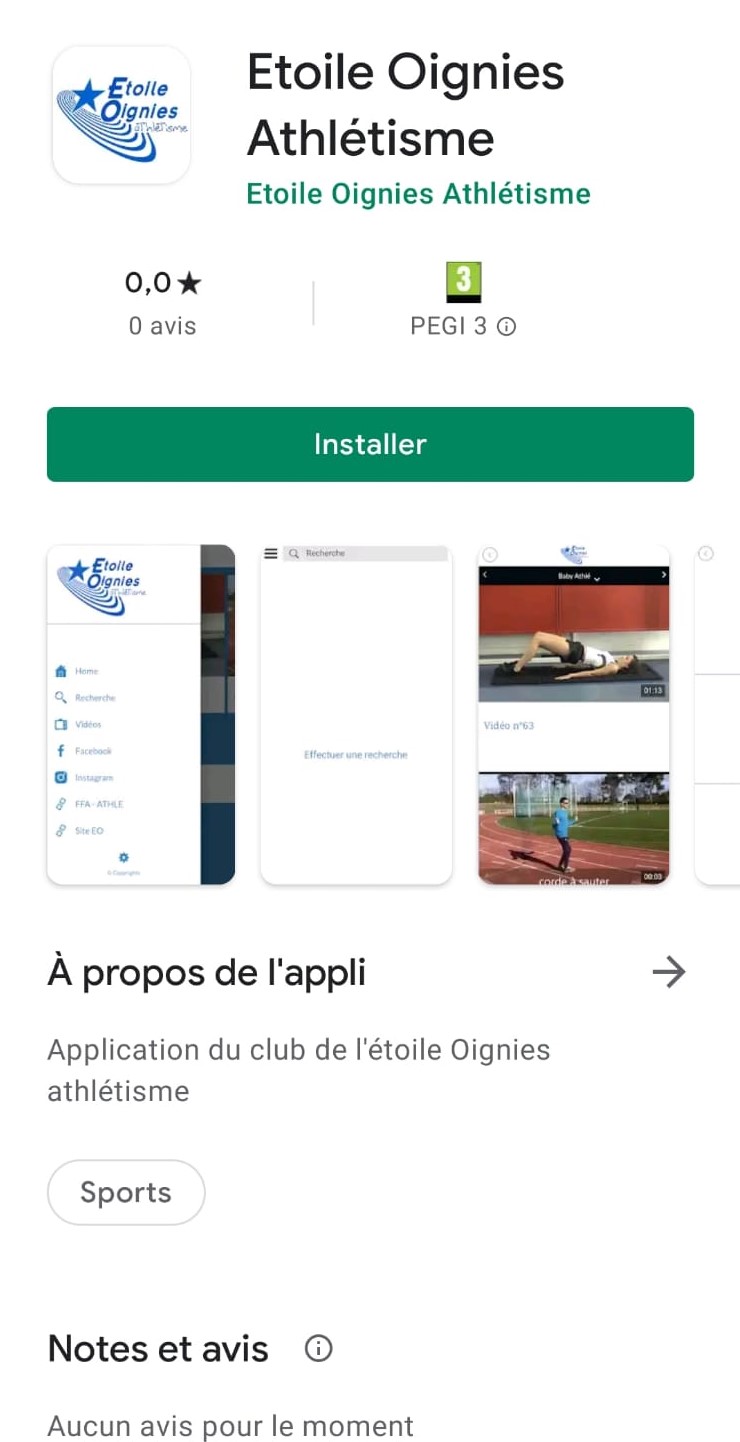
Task: Select the Sports category chip
Action: [126, 1192]
